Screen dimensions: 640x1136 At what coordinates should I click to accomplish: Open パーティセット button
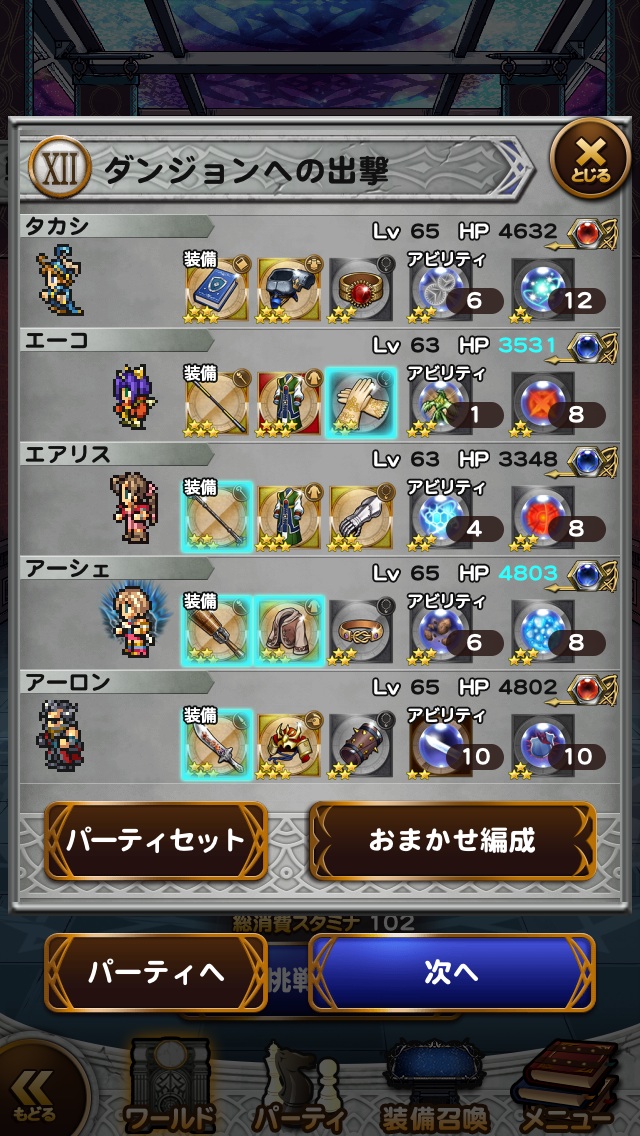tap(155, 840)
